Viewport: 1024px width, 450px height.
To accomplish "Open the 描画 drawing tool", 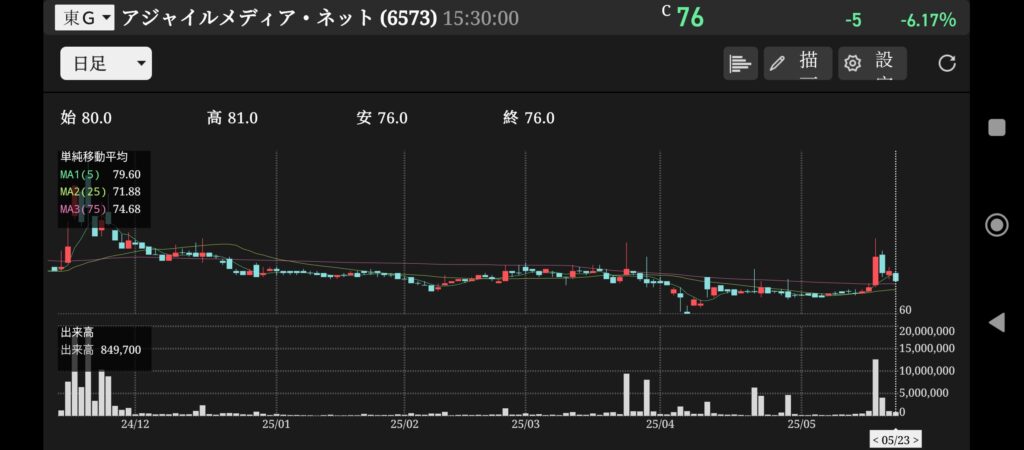I will [797, 64].
